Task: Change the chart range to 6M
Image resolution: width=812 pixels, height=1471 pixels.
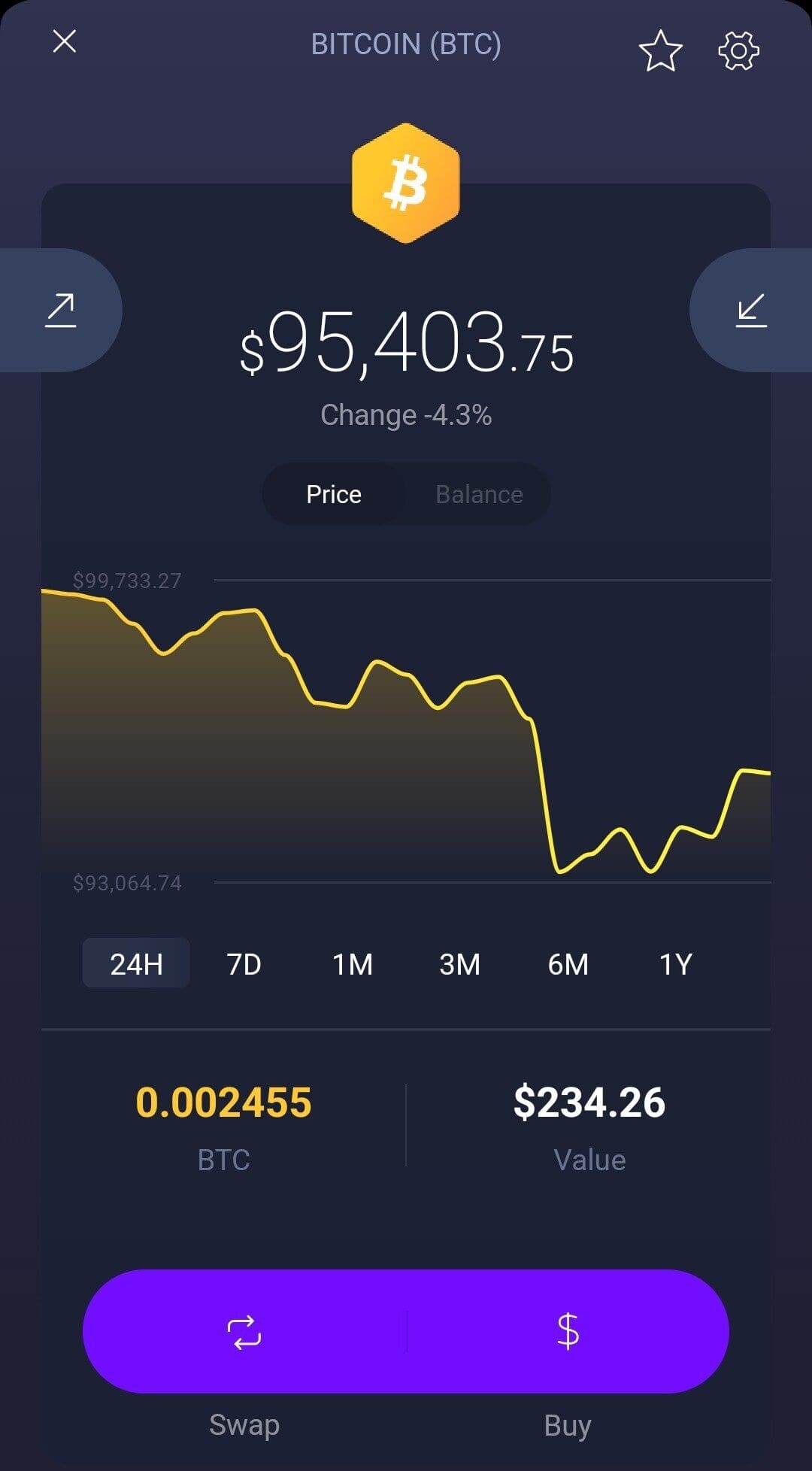Action: coord(568,963)
